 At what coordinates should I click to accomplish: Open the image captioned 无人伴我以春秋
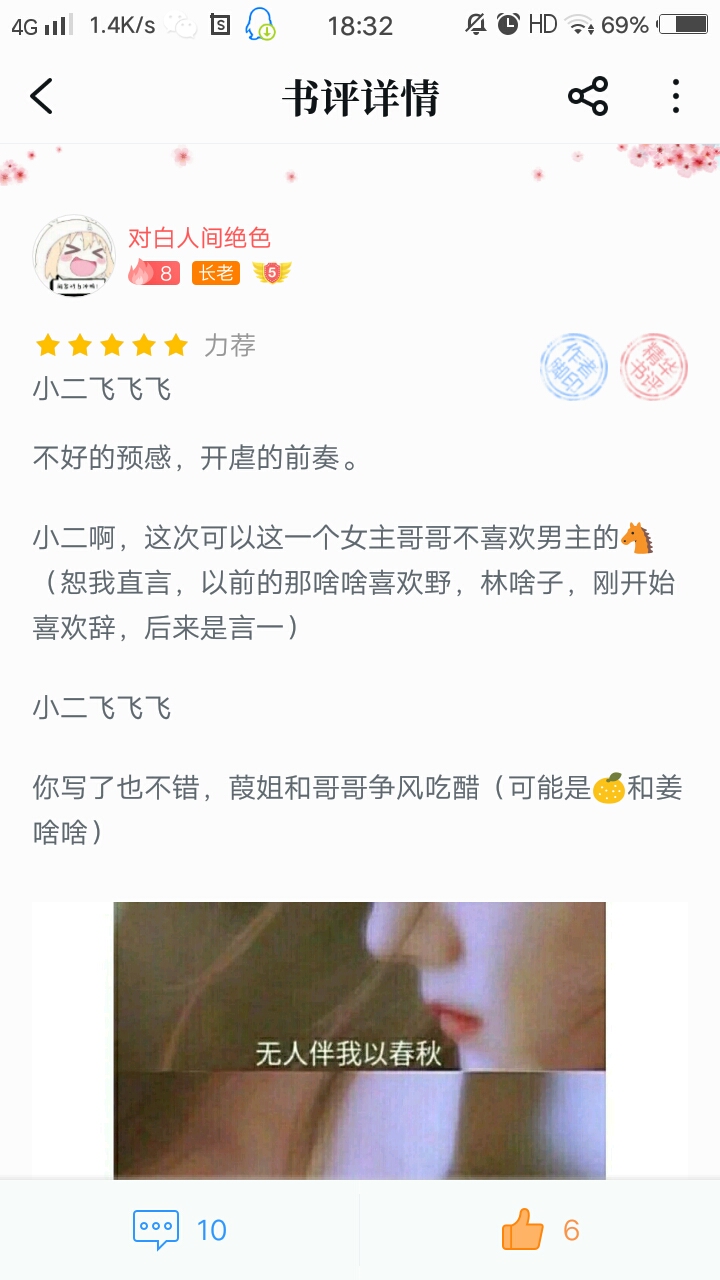point(360,1040)
